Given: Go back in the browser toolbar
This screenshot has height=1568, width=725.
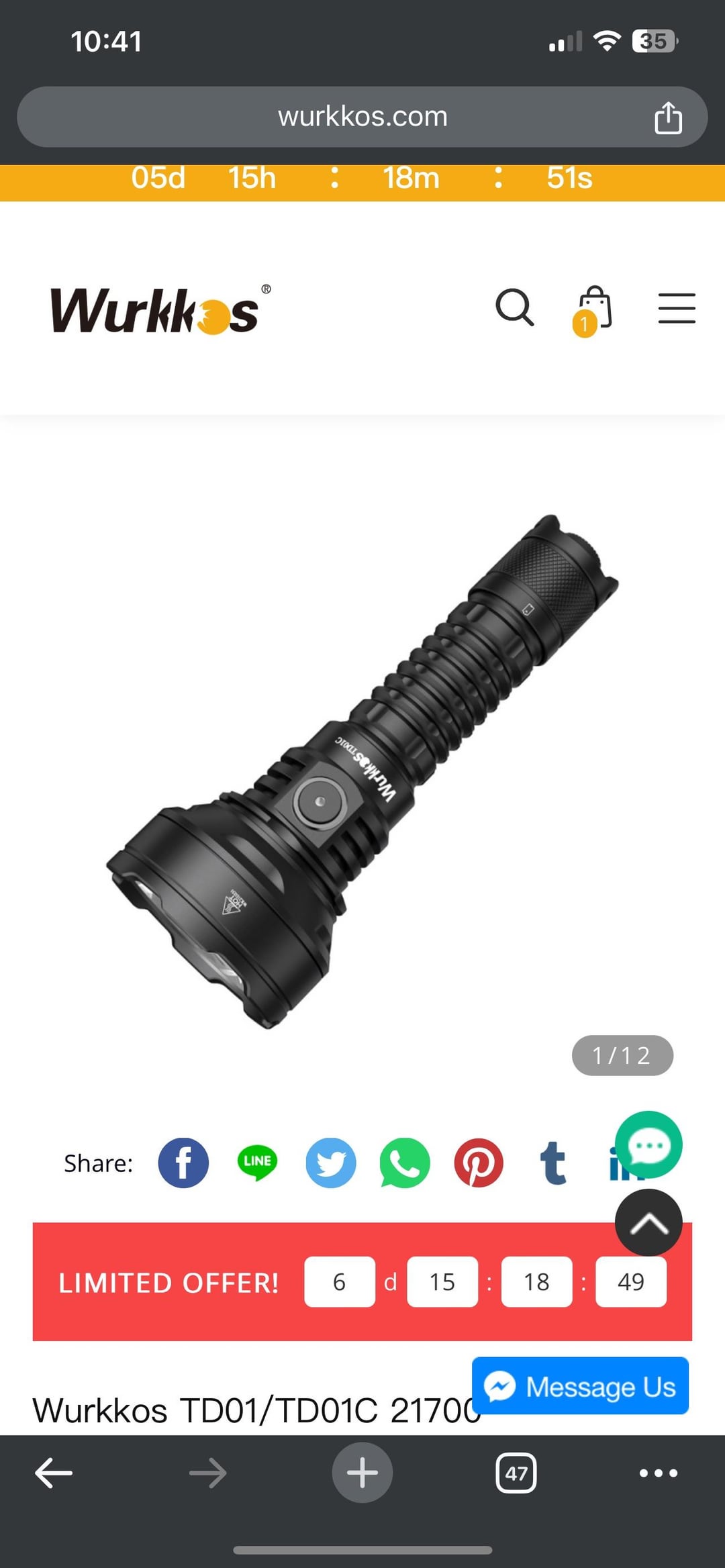Looking at the screenshot, I should tap(54, 1473).
